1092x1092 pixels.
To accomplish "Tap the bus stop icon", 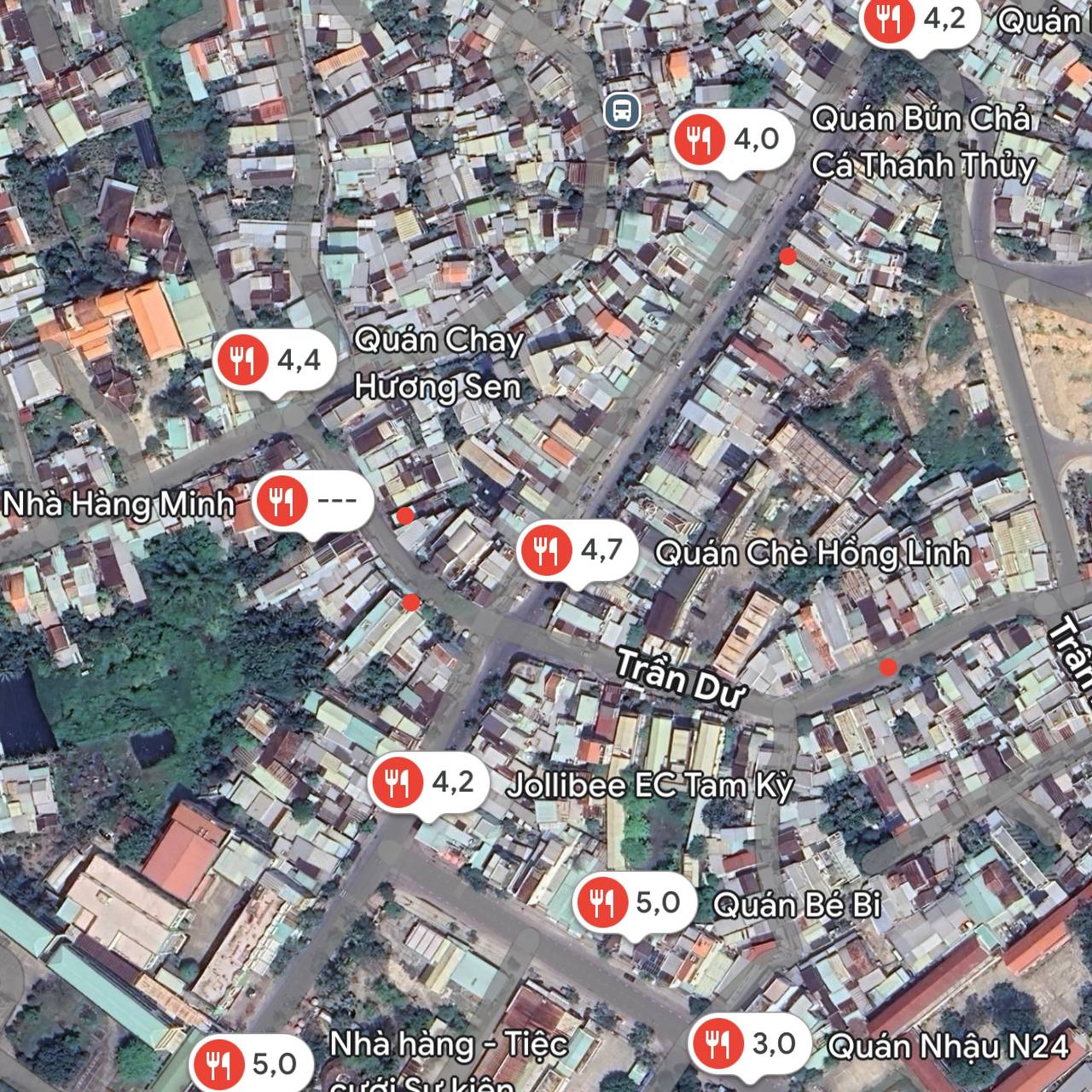I will pos(622,111).
